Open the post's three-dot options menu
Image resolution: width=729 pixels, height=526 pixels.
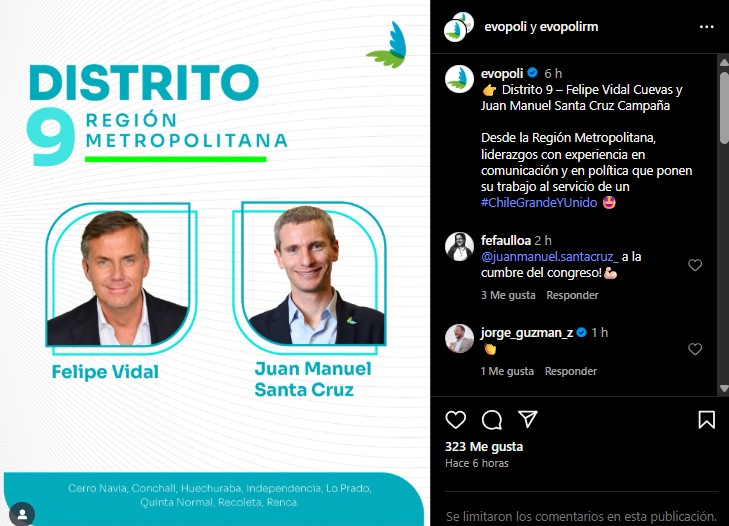tap(706, 27)
